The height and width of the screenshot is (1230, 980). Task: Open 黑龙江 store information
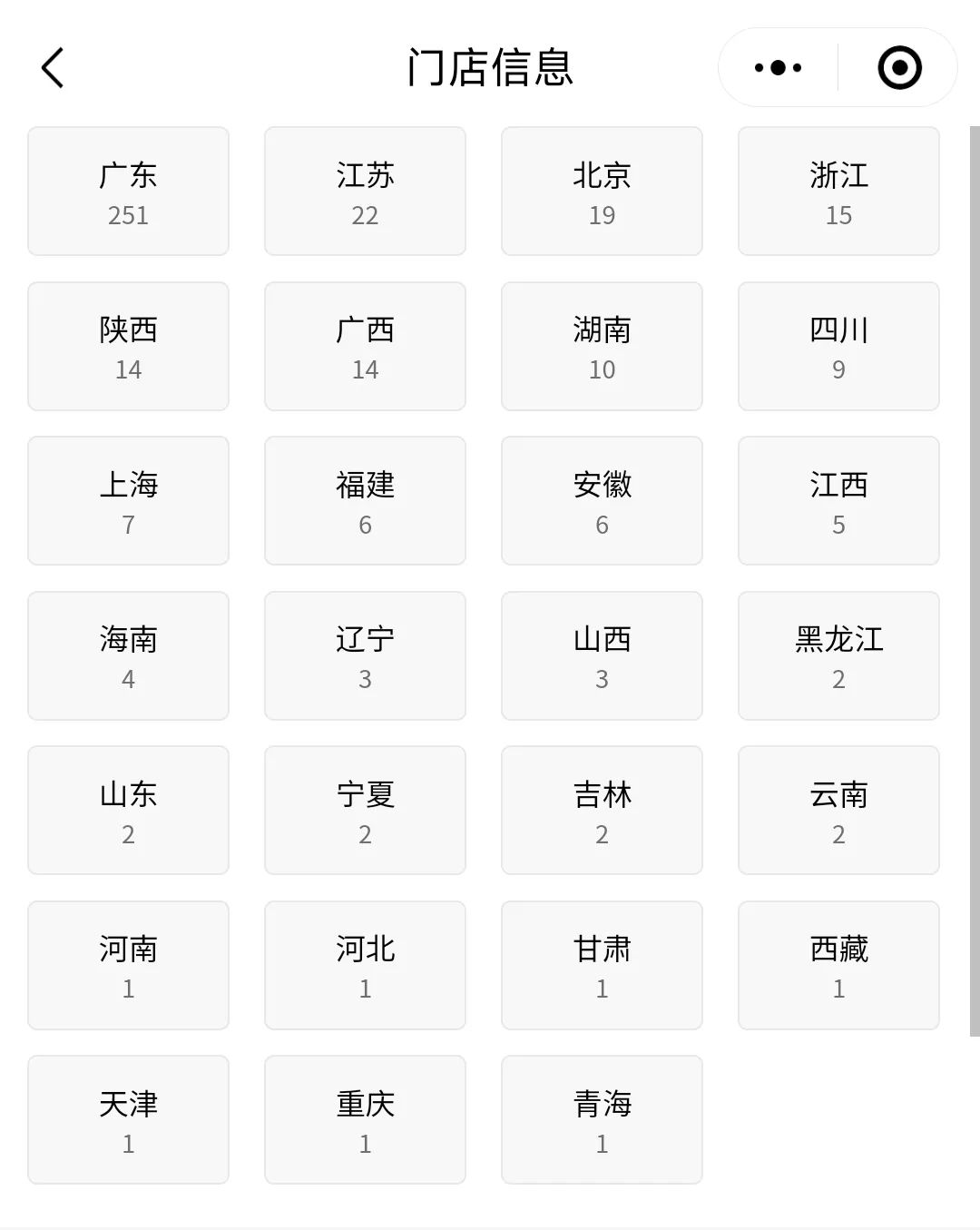pos(838,655)
